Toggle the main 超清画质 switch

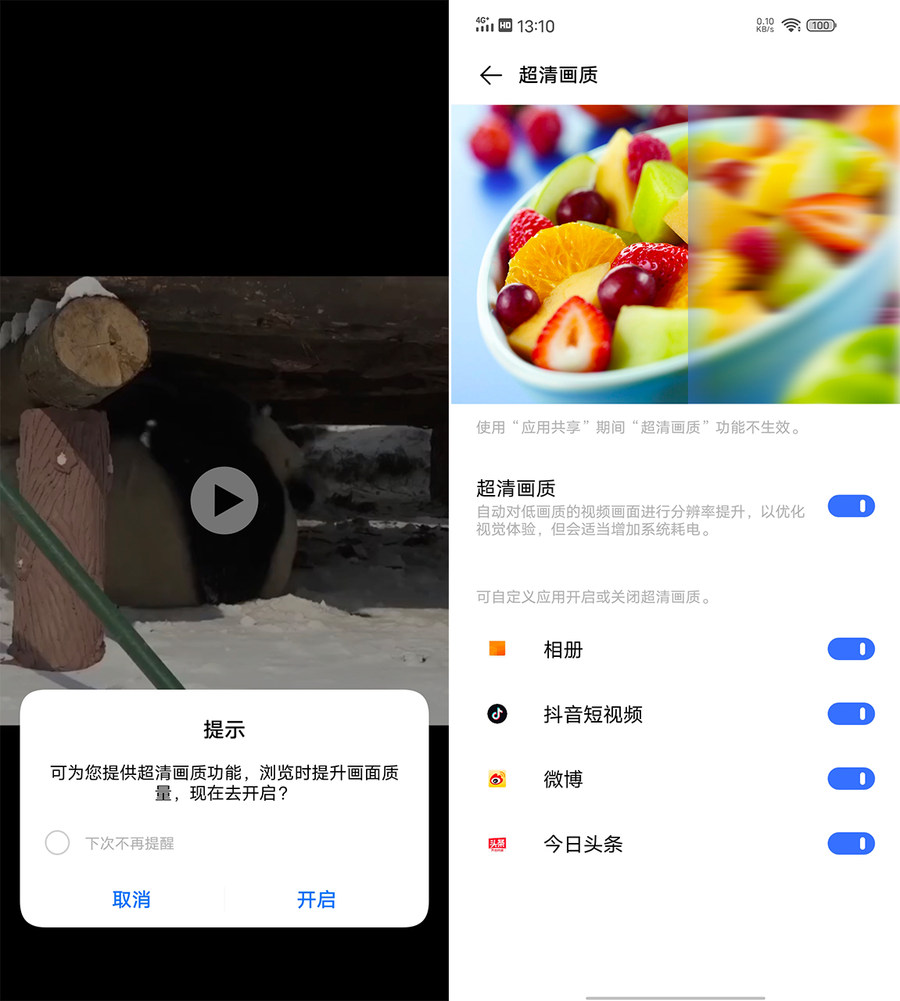(x=851, y=506)
